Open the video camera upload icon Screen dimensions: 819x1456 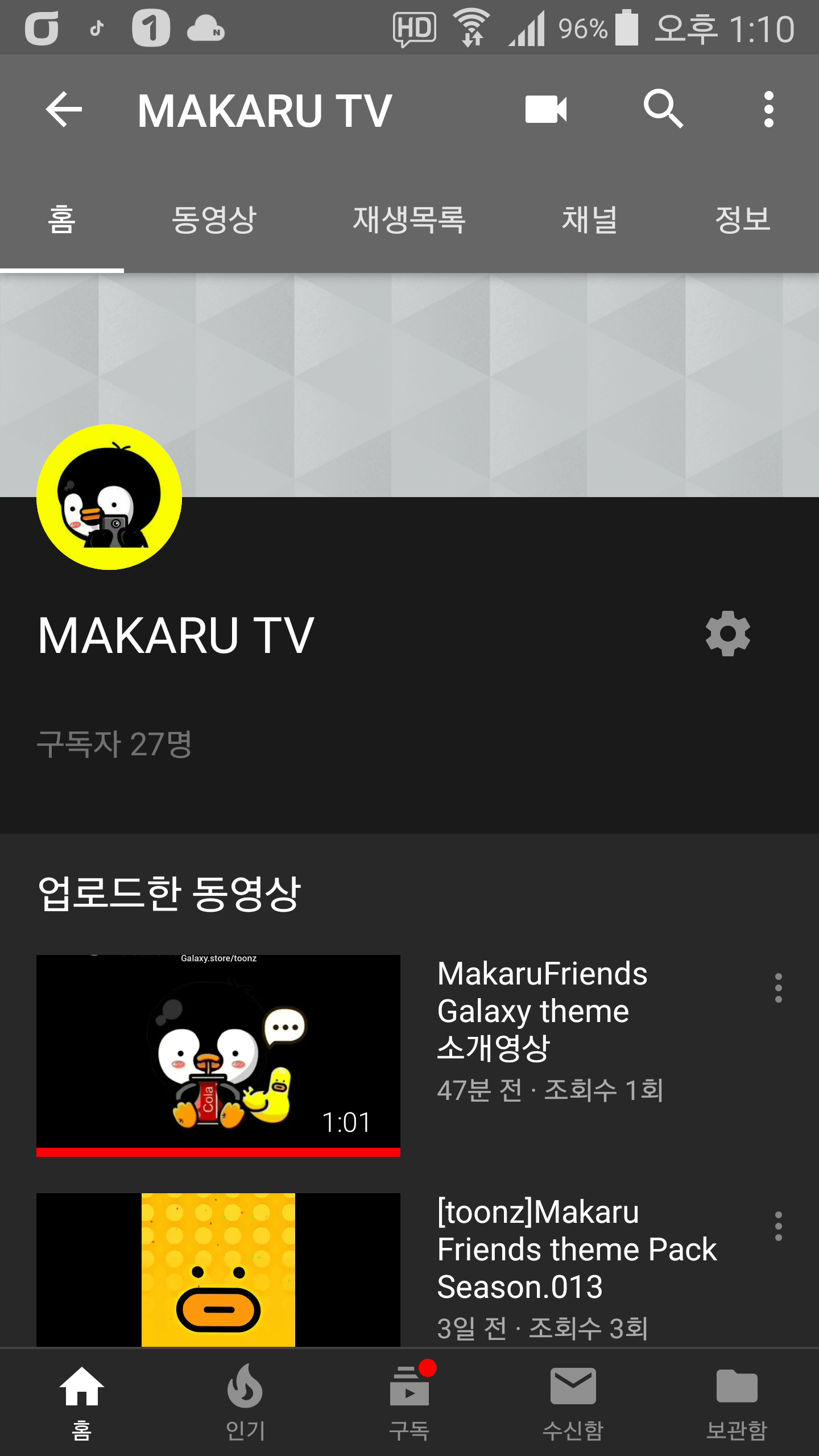pos(545,109)
